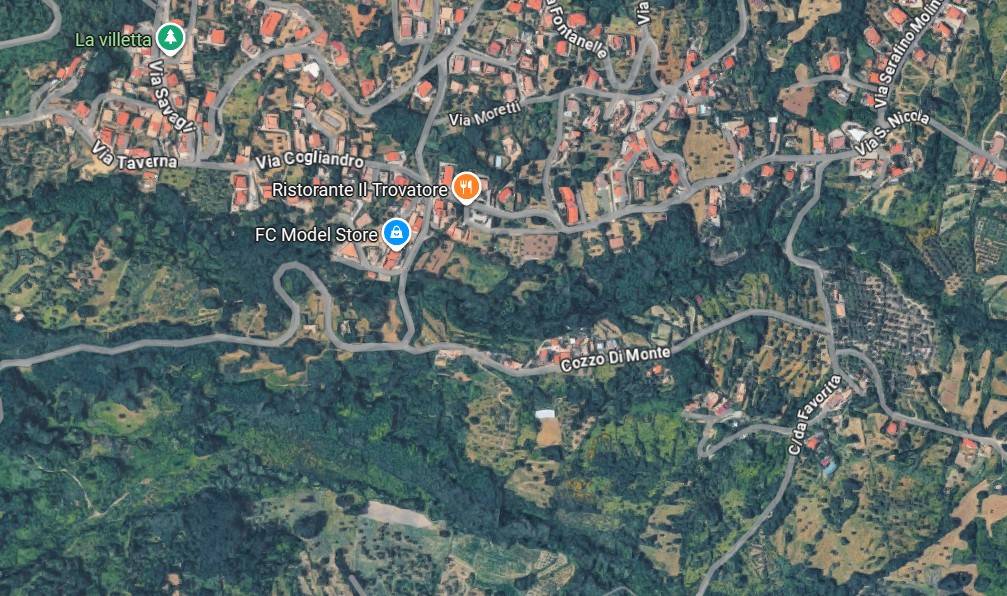Viewport: 1007px width, 596px height.
Task: Select the Ristorante Il Trovatore restaurant pin
Action: point(466,187)
